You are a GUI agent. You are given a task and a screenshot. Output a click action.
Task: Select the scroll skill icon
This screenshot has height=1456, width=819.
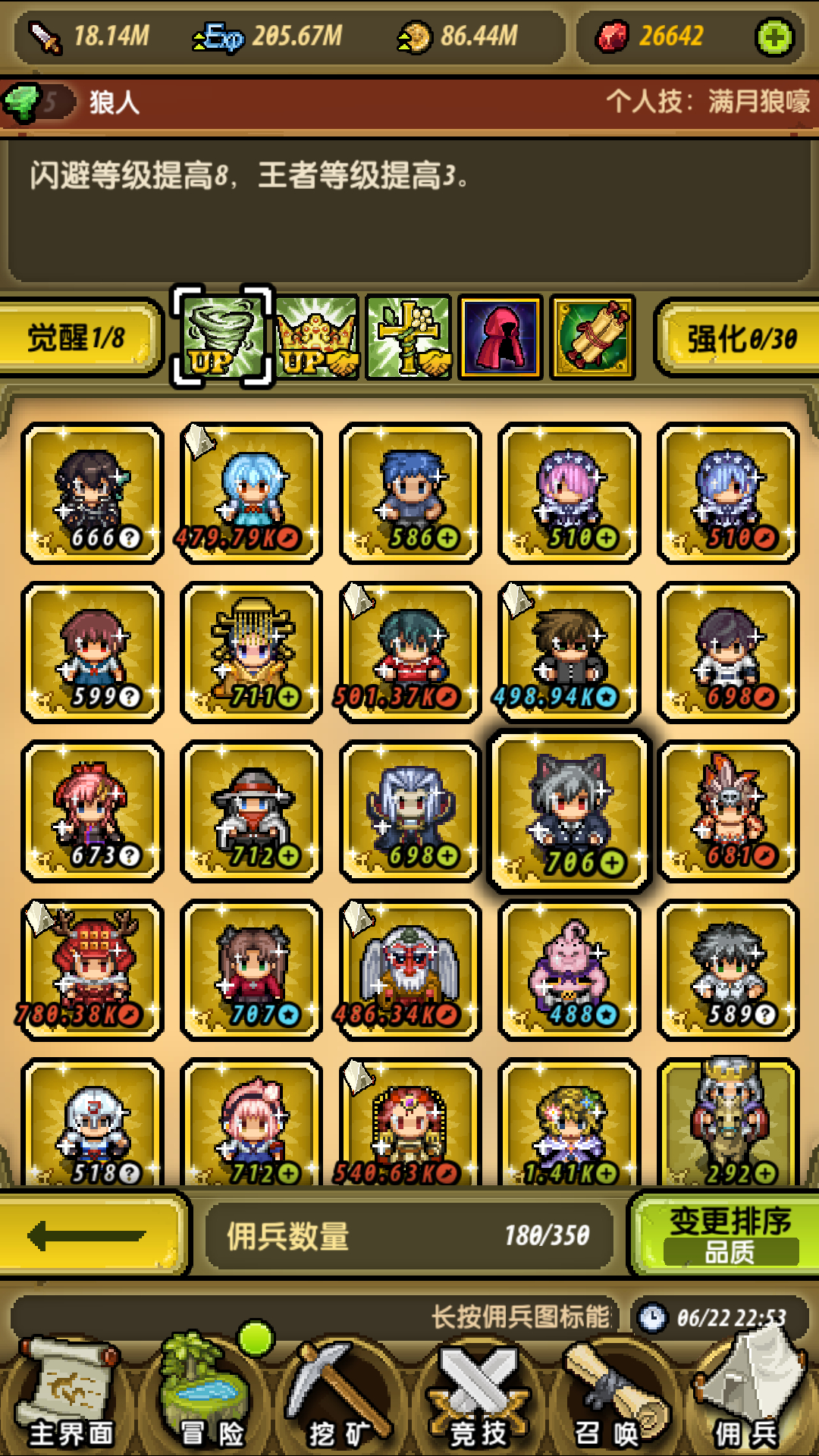(x=591, y=337)
